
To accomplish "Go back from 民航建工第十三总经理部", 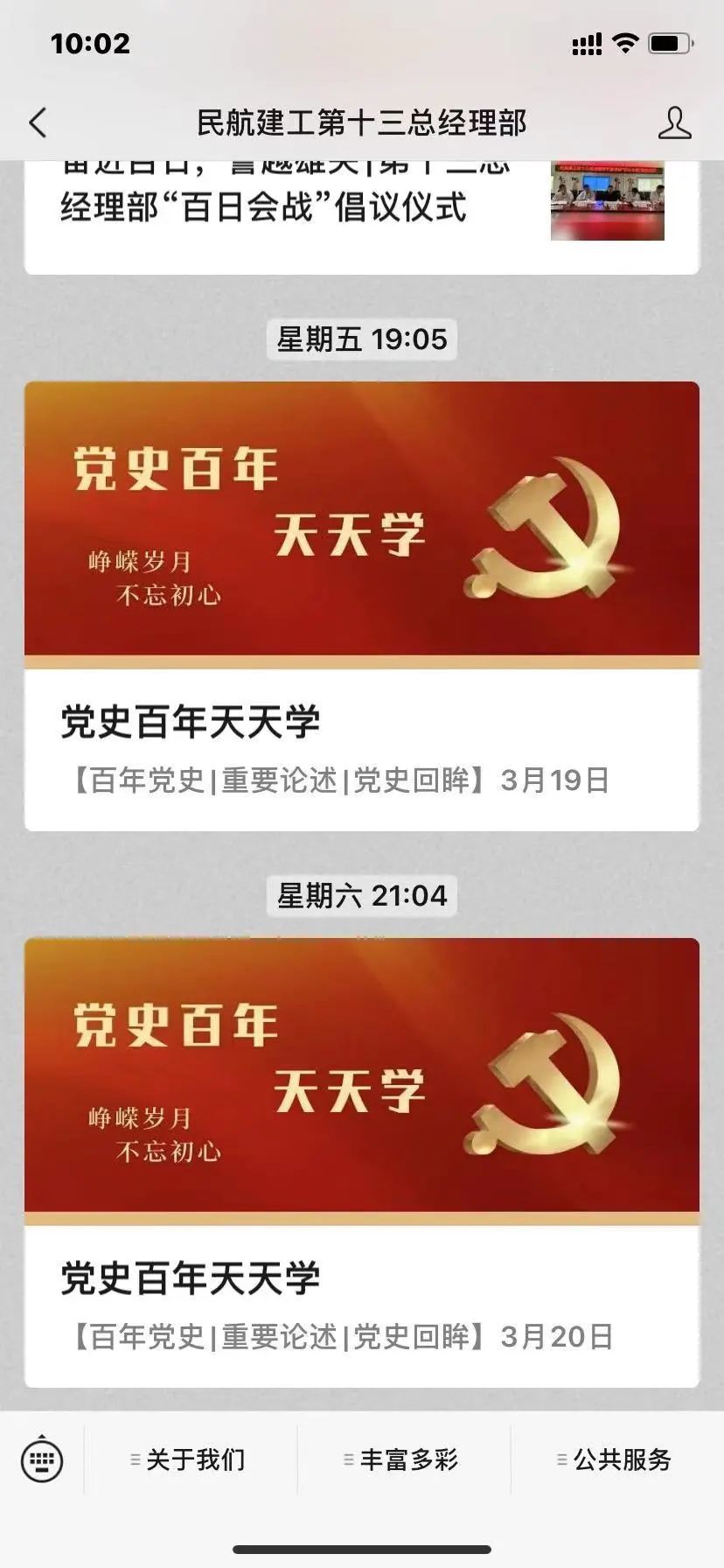I will coord(38,123).
